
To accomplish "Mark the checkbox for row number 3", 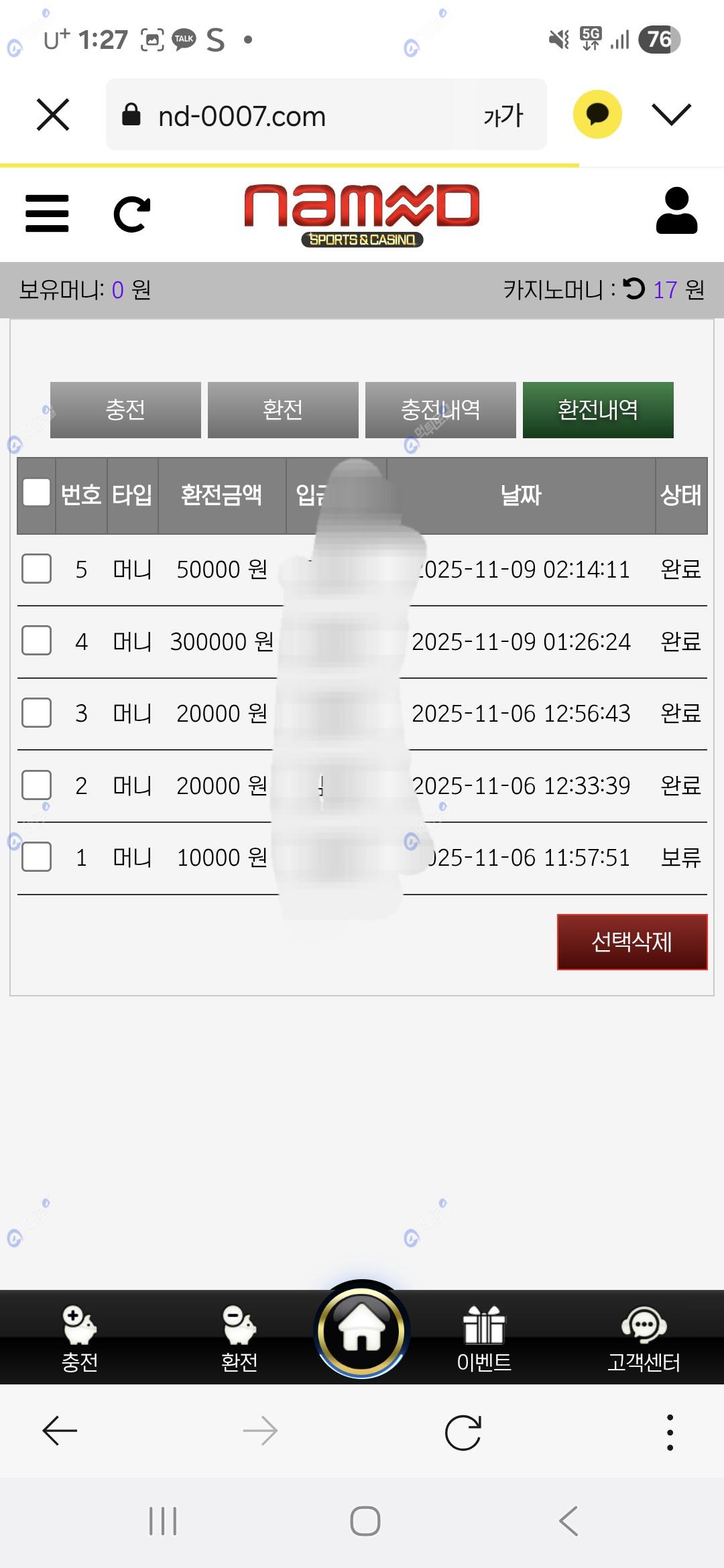I will click(x=37, y=712).
